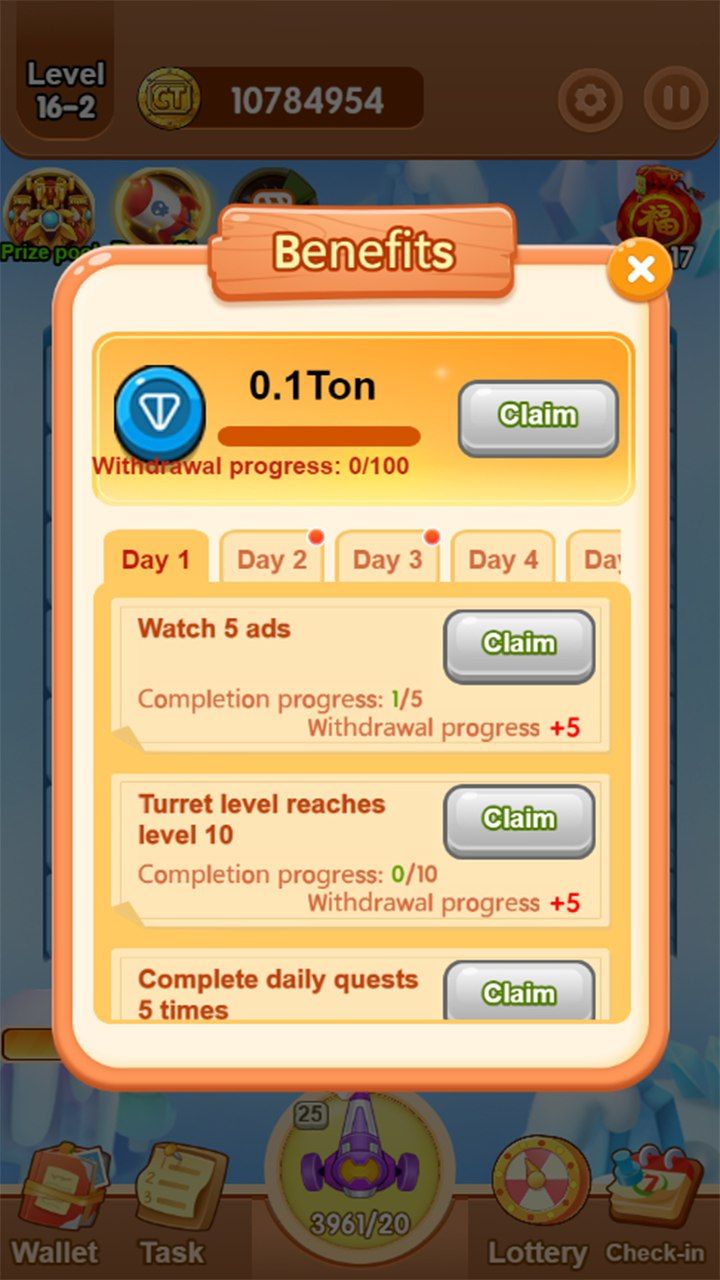Open the Day 3 tab
Image resolution: width=720 pixels, height=1280 pixels.
(x=388, y=559)
